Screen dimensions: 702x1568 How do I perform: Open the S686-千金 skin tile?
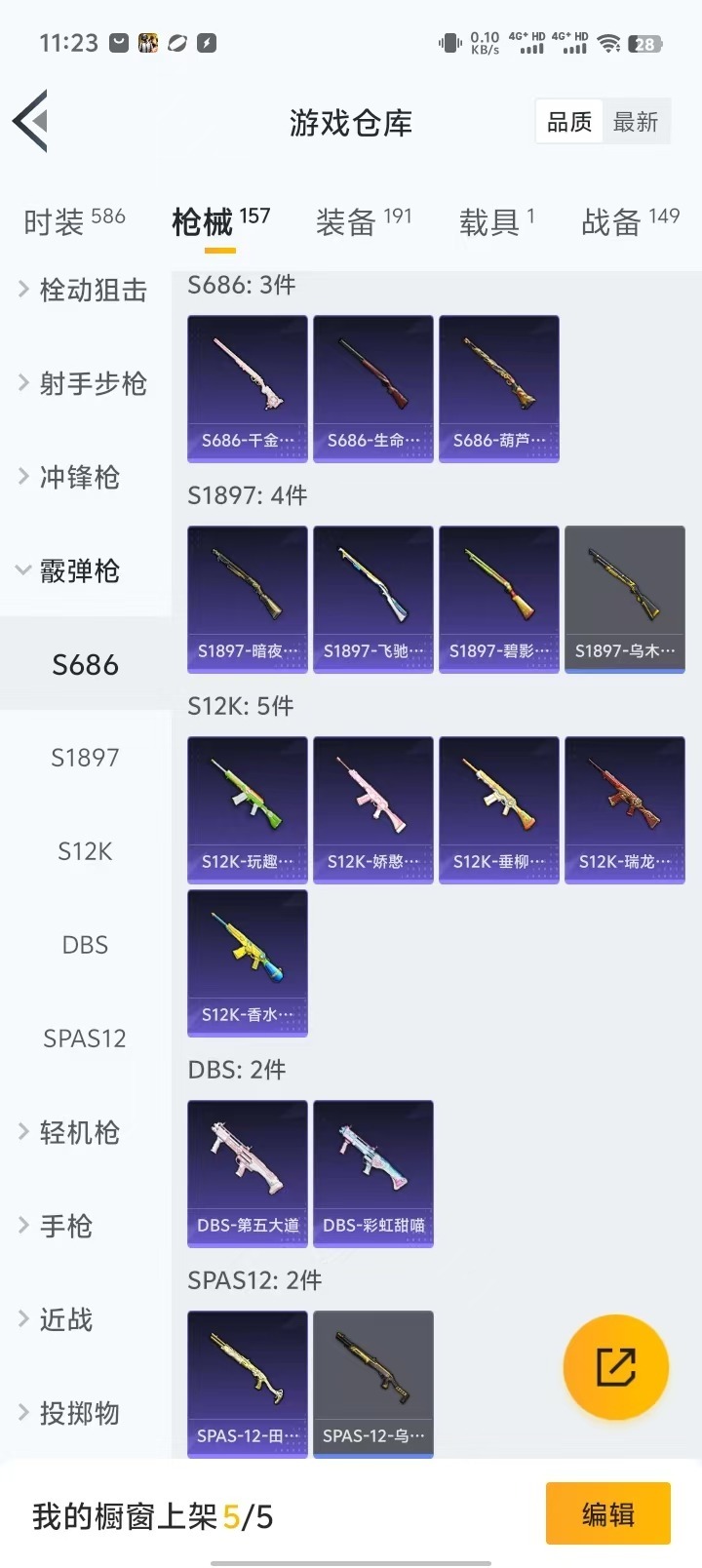[x=248, y=388]
